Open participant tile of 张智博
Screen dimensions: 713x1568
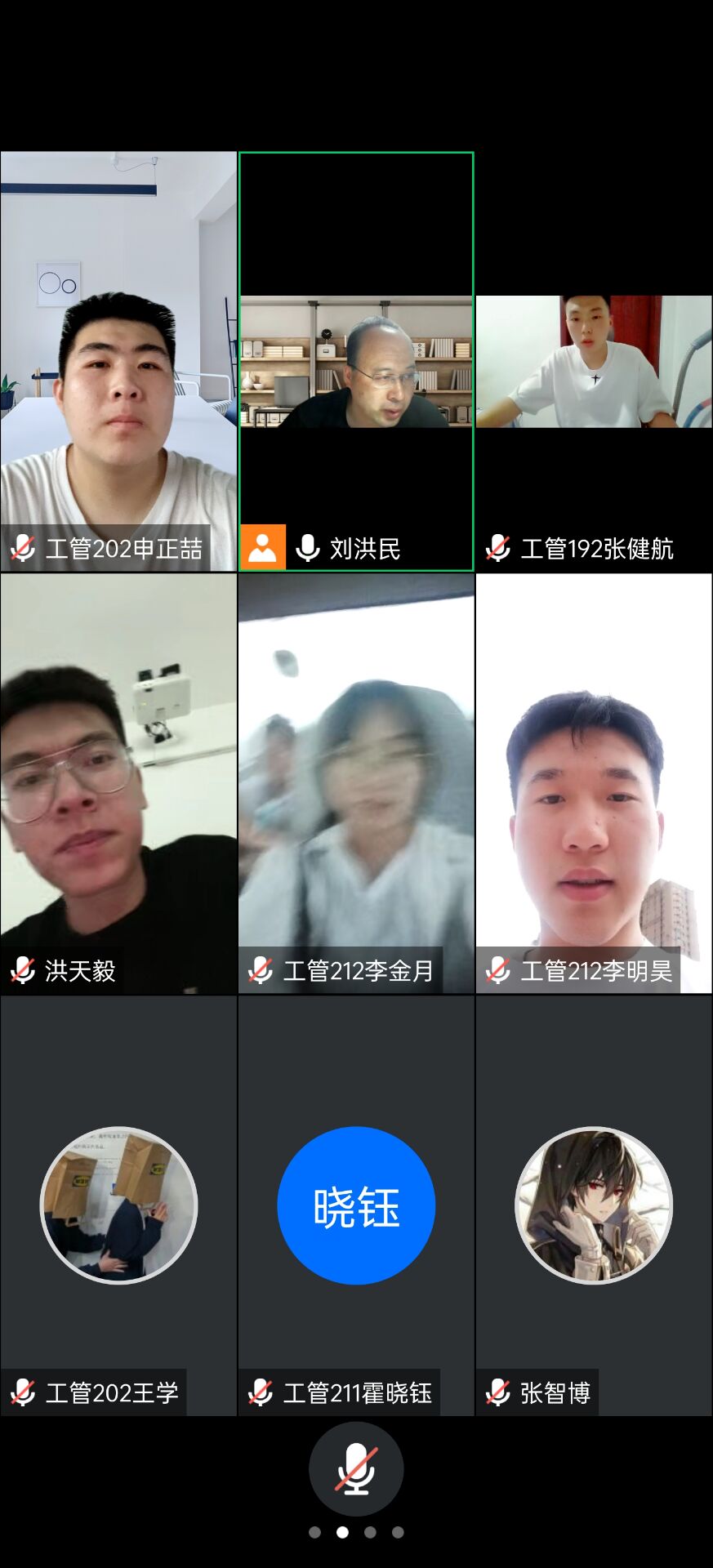[x=594, y=1205]
